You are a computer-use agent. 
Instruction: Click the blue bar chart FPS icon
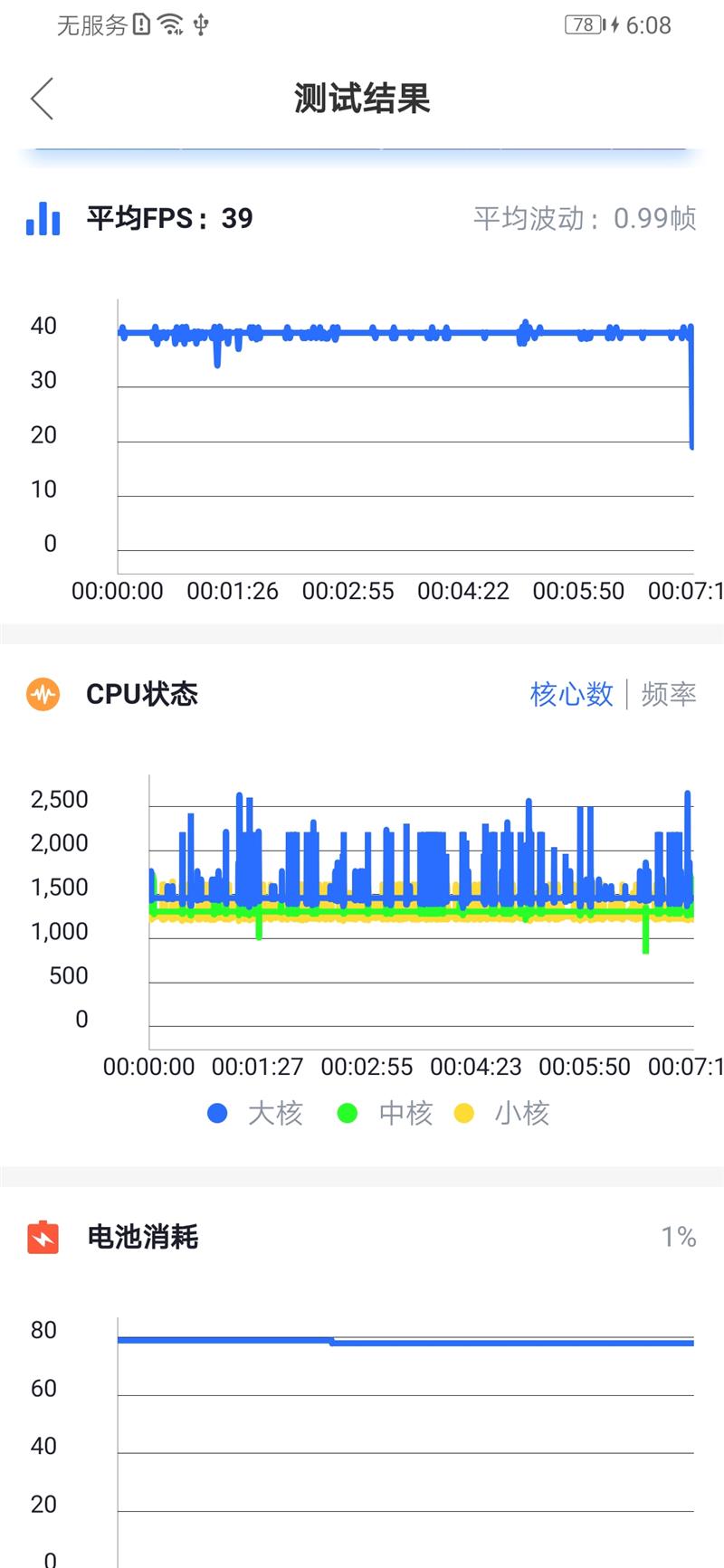pos(43,217)
